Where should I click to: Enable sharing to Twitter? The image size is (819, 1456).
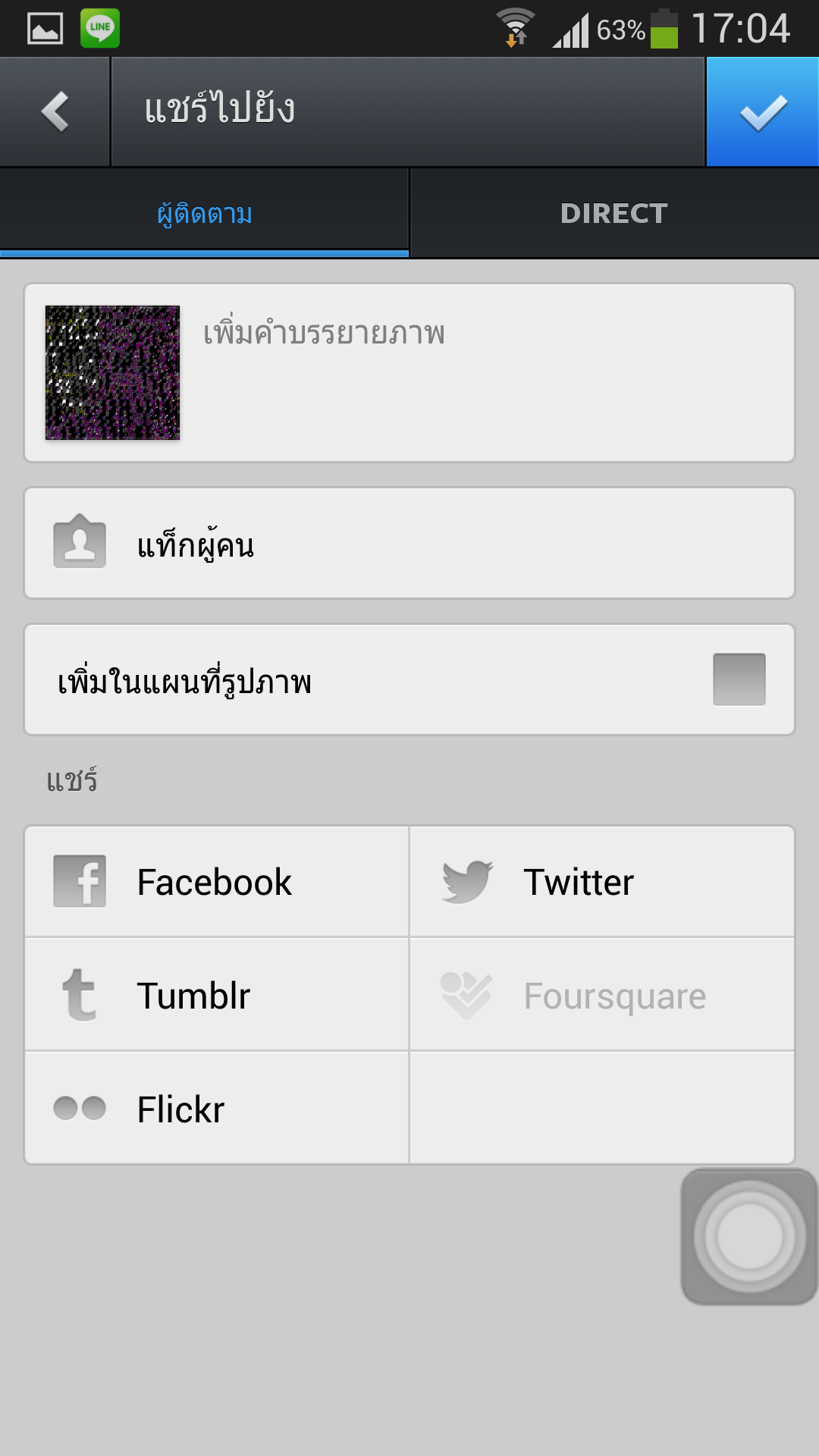click(602, 882)
